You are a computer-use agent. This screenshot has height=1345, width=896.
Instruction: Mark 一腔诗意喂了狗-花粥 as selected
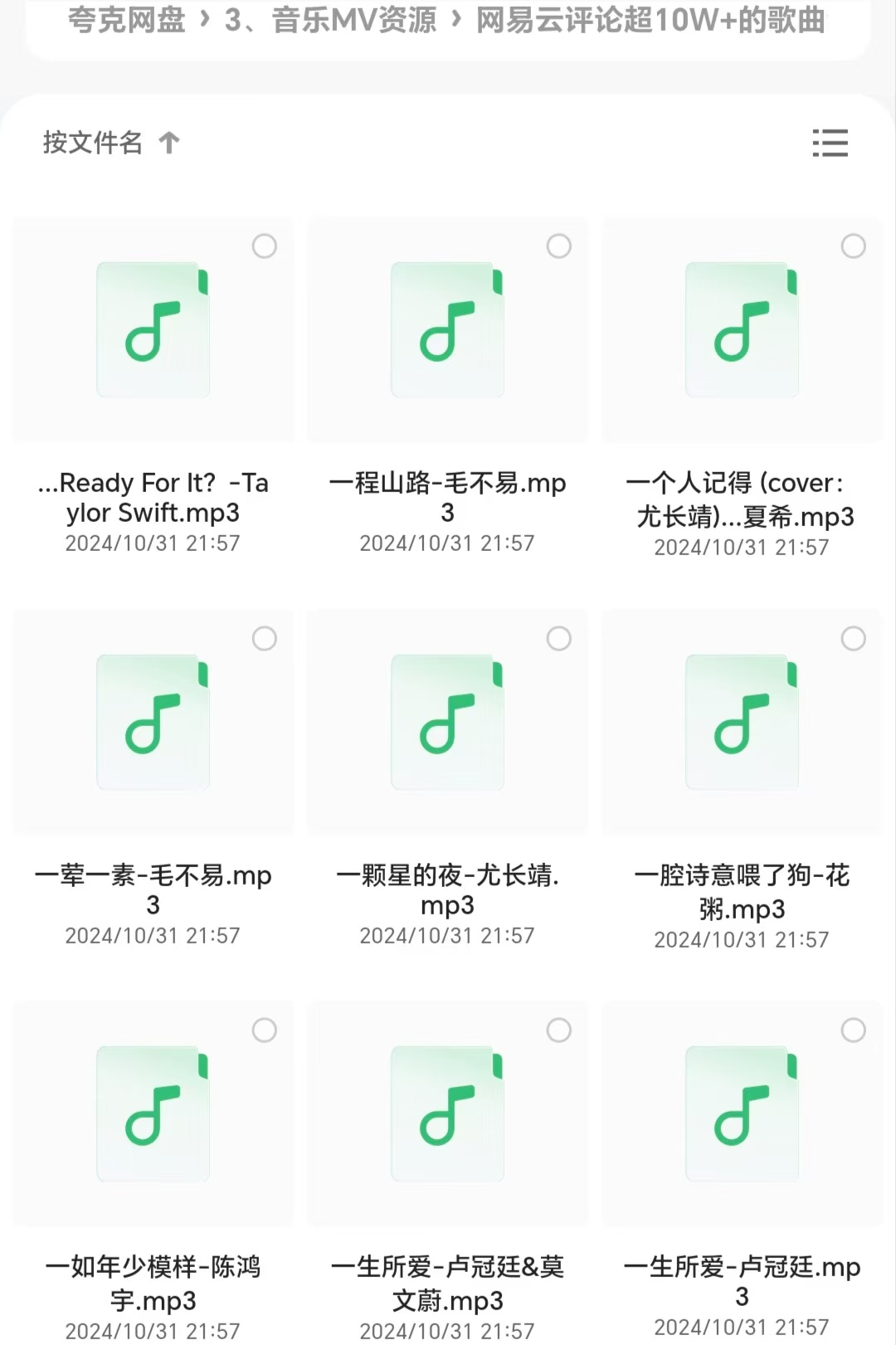point(854,639)
